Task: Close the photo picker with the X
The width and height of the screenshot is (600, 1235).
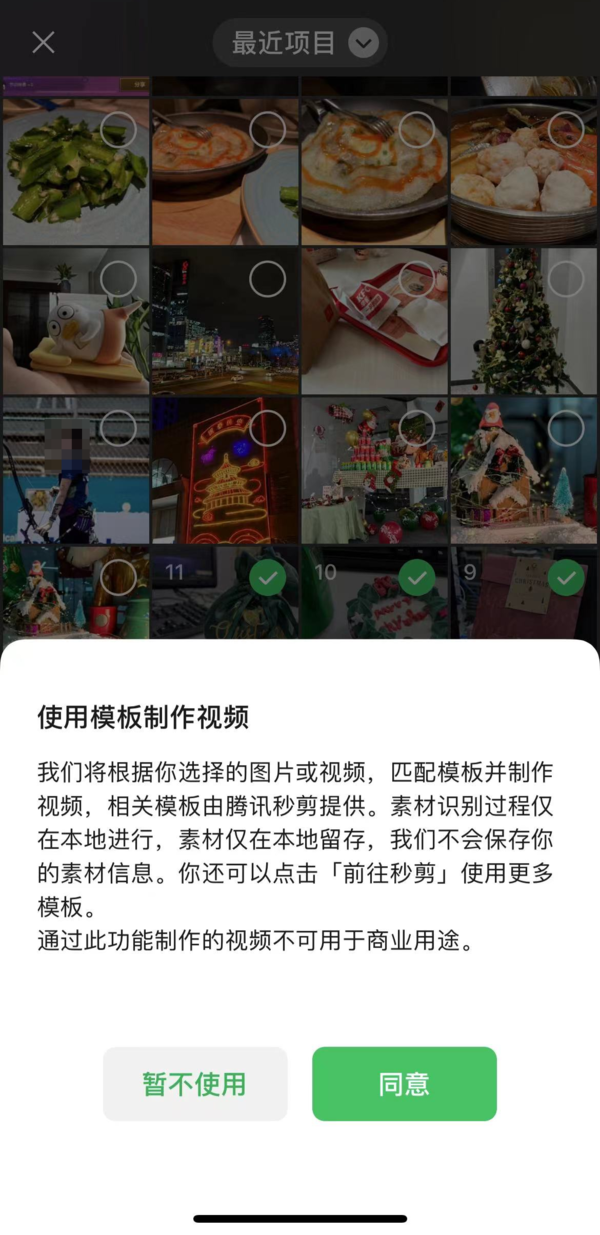Action: point(43,42)
